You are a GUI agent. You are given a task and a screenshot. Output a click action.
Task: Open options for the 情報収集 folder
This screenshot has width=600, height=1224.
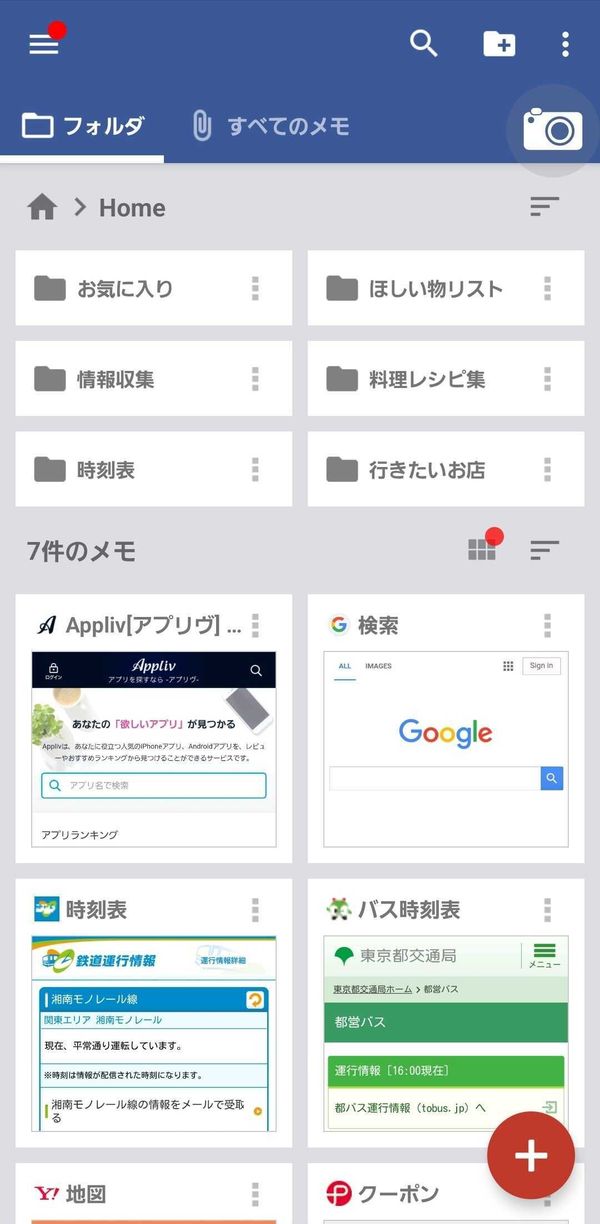pyautogui.click(x=255, y=379)
